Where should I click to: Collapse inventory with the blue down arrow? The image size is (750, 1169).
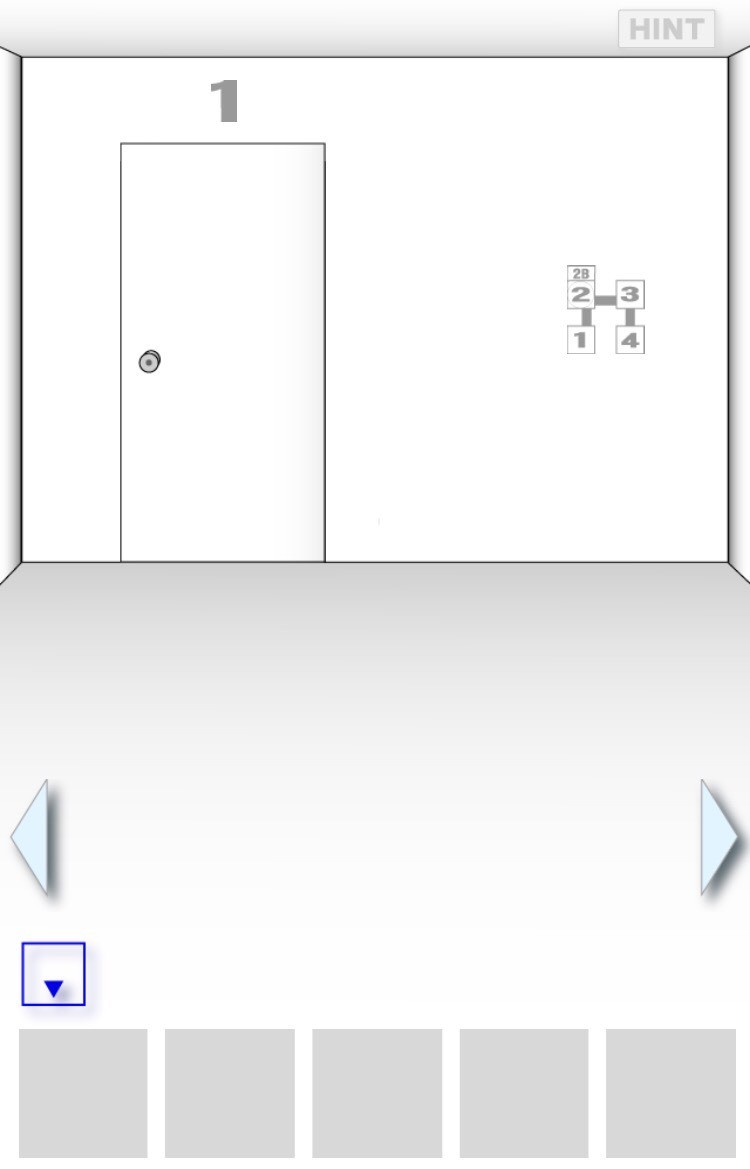point(54,974)
